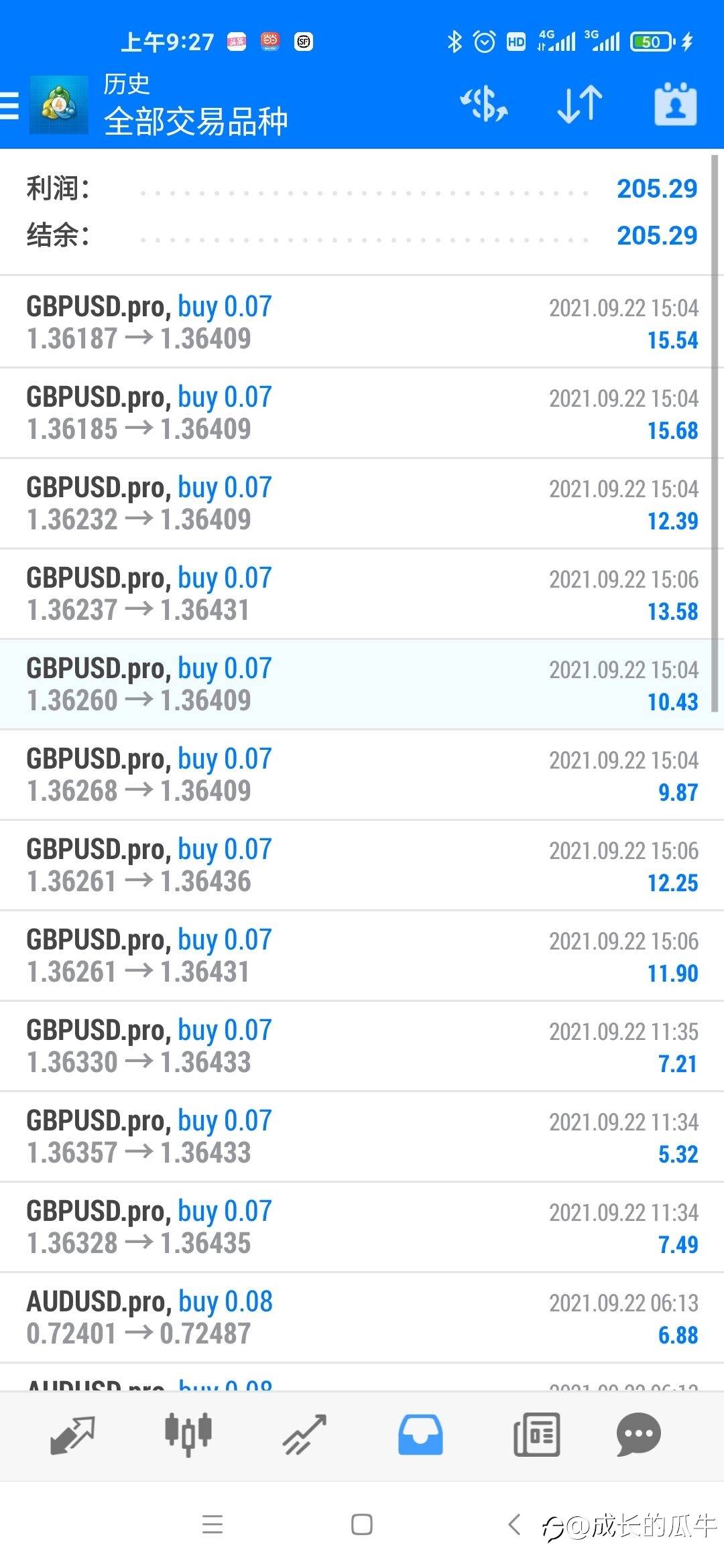Switch to the Quotes tab
This screenshot has width=724, height=1568.
click(x=72, y=1435)
